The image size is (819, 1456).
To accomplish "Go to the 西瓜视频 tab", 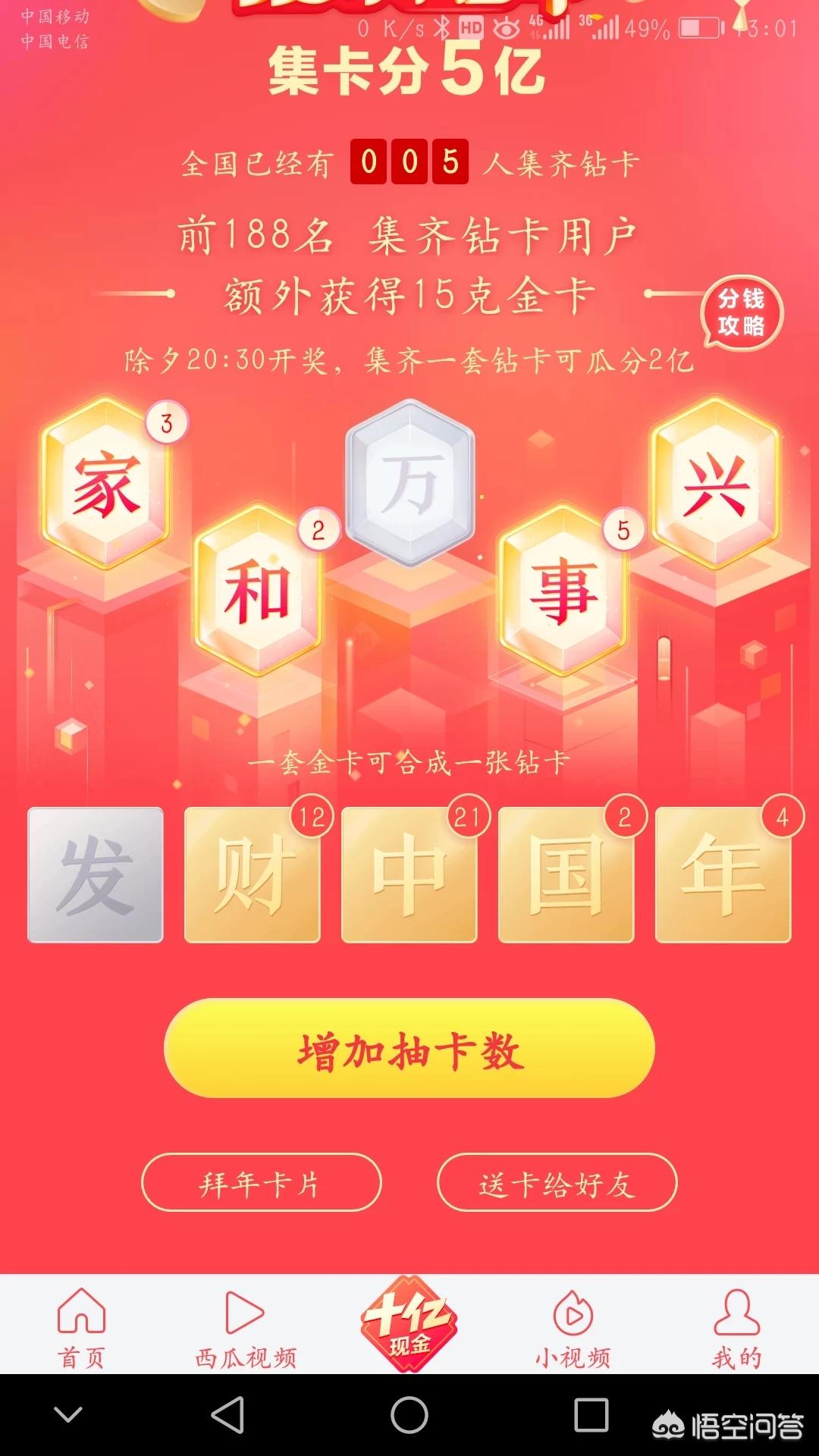I will 246,1326.
